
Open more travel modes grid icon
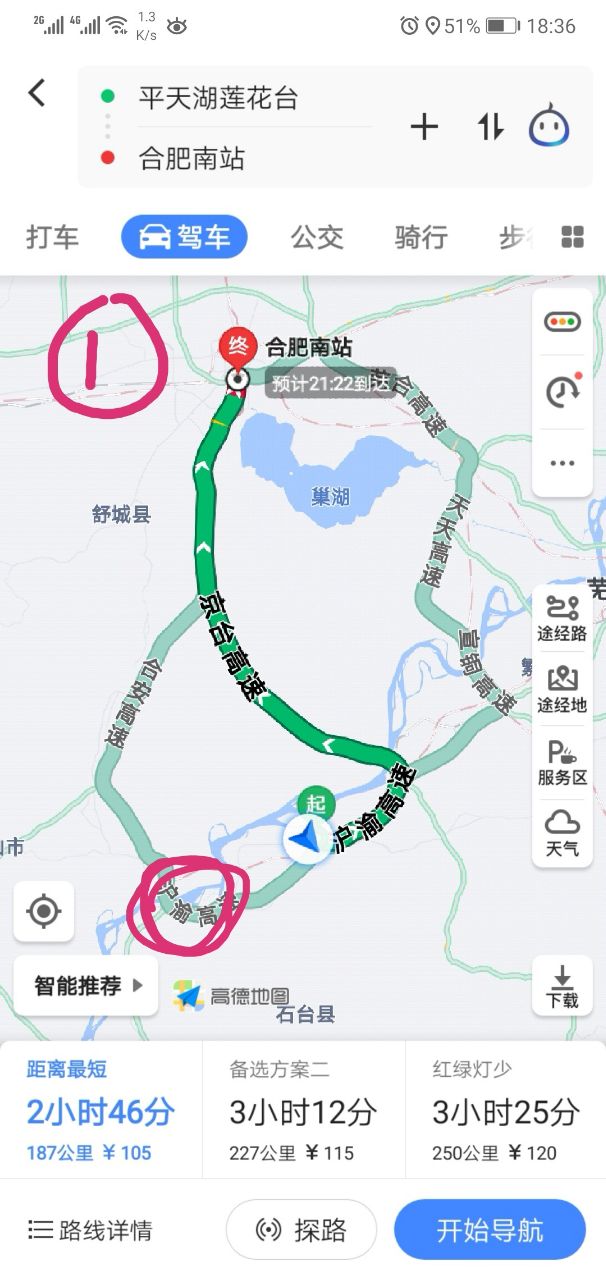[x=573, y=238]
